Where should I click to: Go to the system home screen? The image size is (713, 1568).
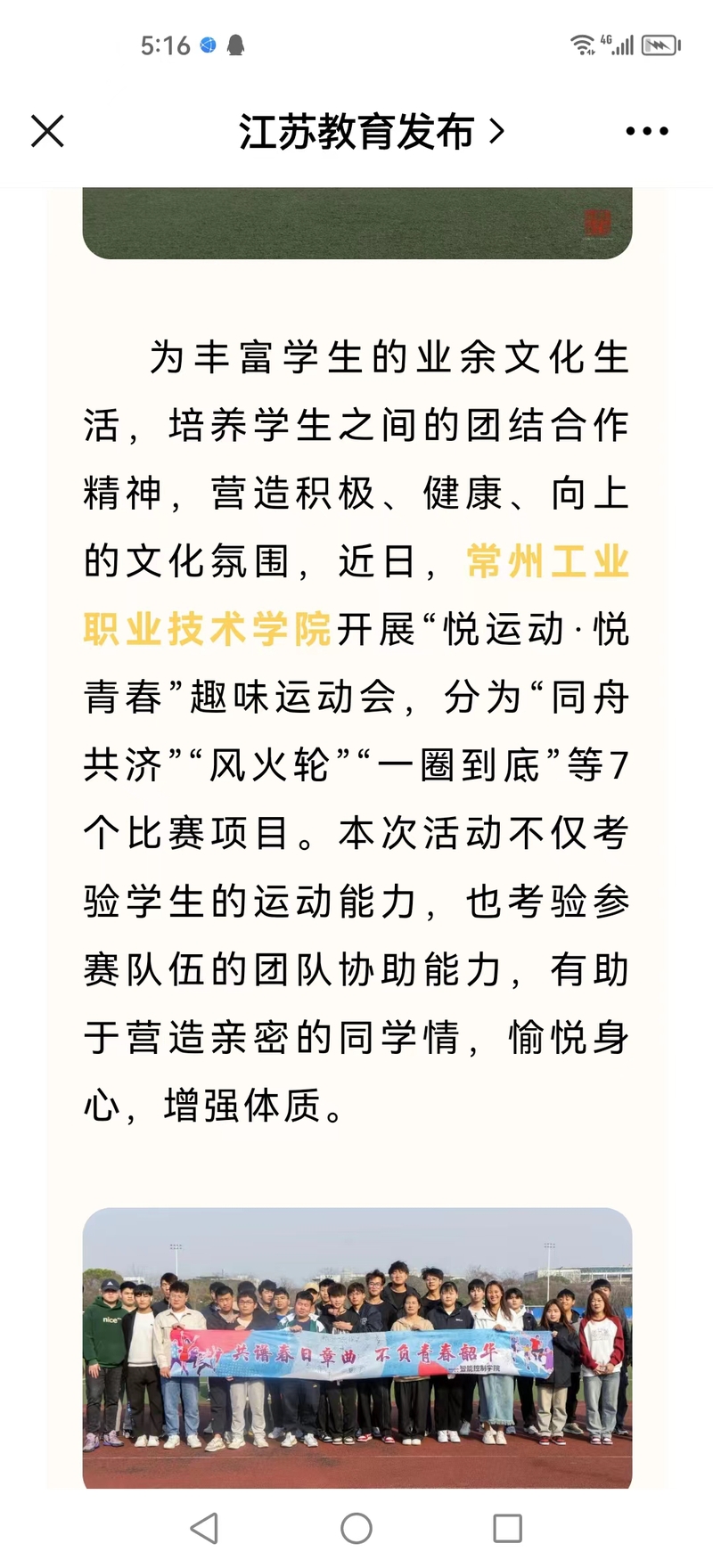click(x=356, y=1528)
